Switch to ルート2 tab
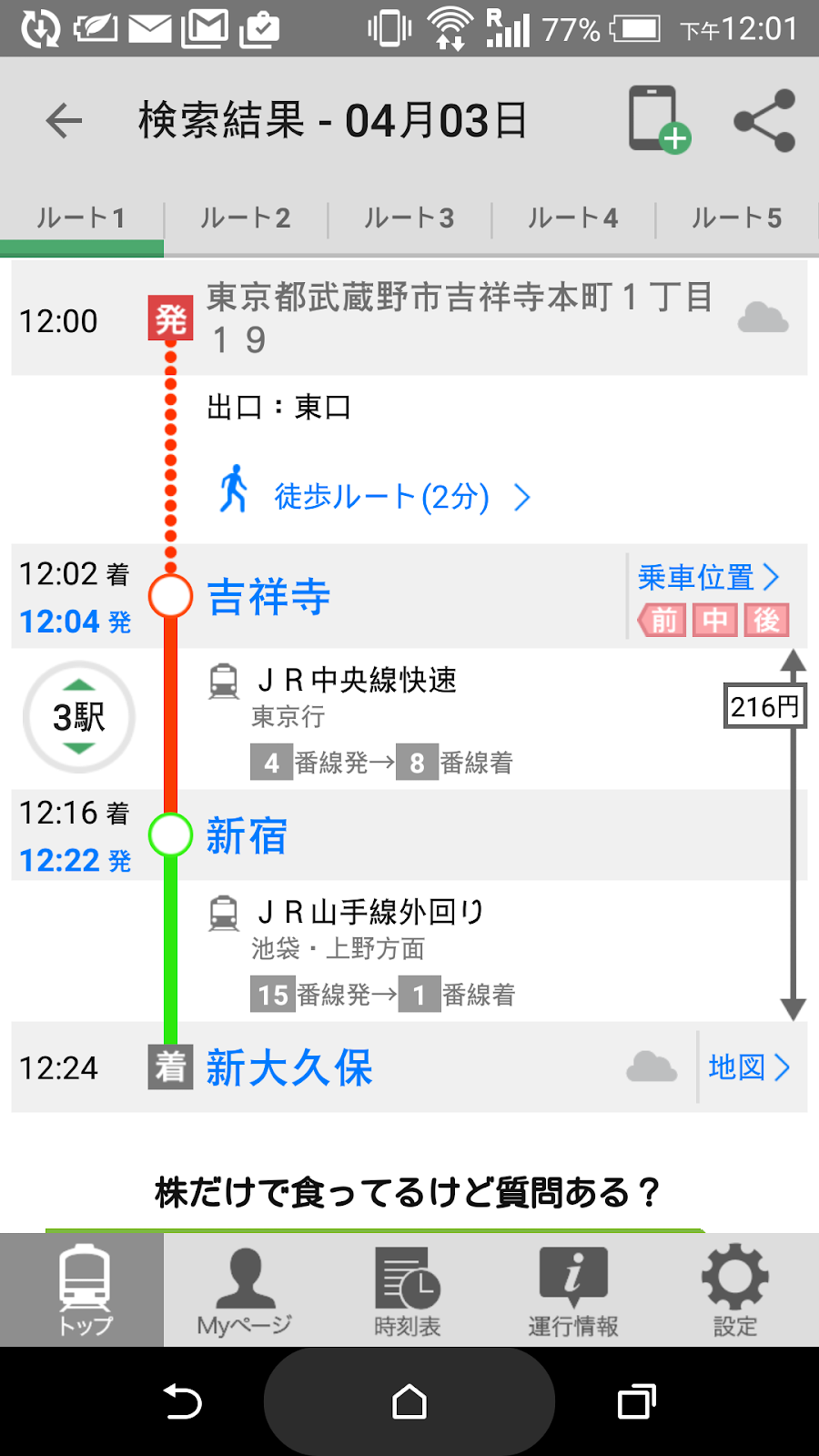819x1456 pixels. pos(246,218)
